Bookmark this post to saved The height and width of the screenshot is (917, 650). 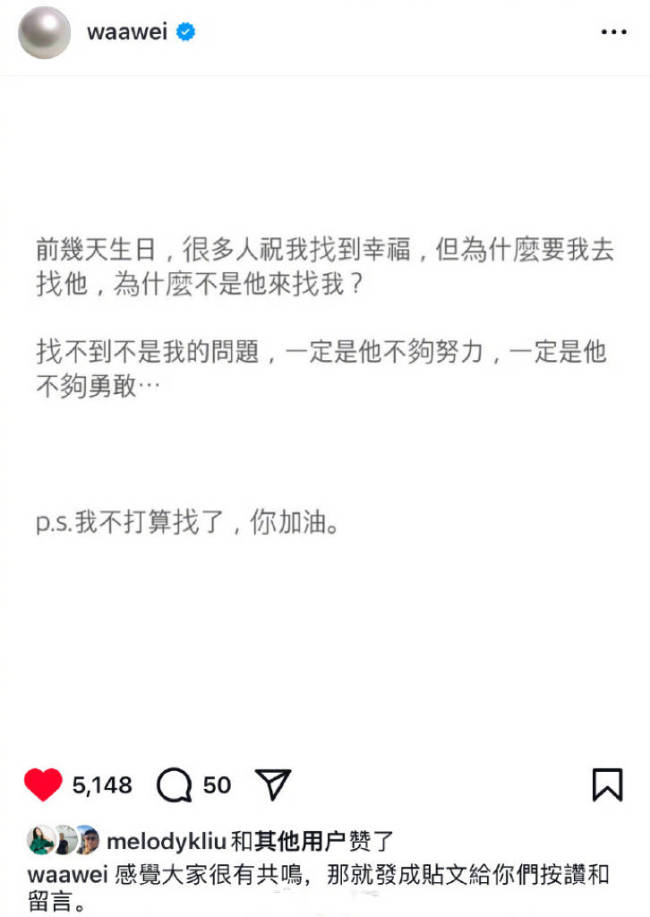[607, 785]
